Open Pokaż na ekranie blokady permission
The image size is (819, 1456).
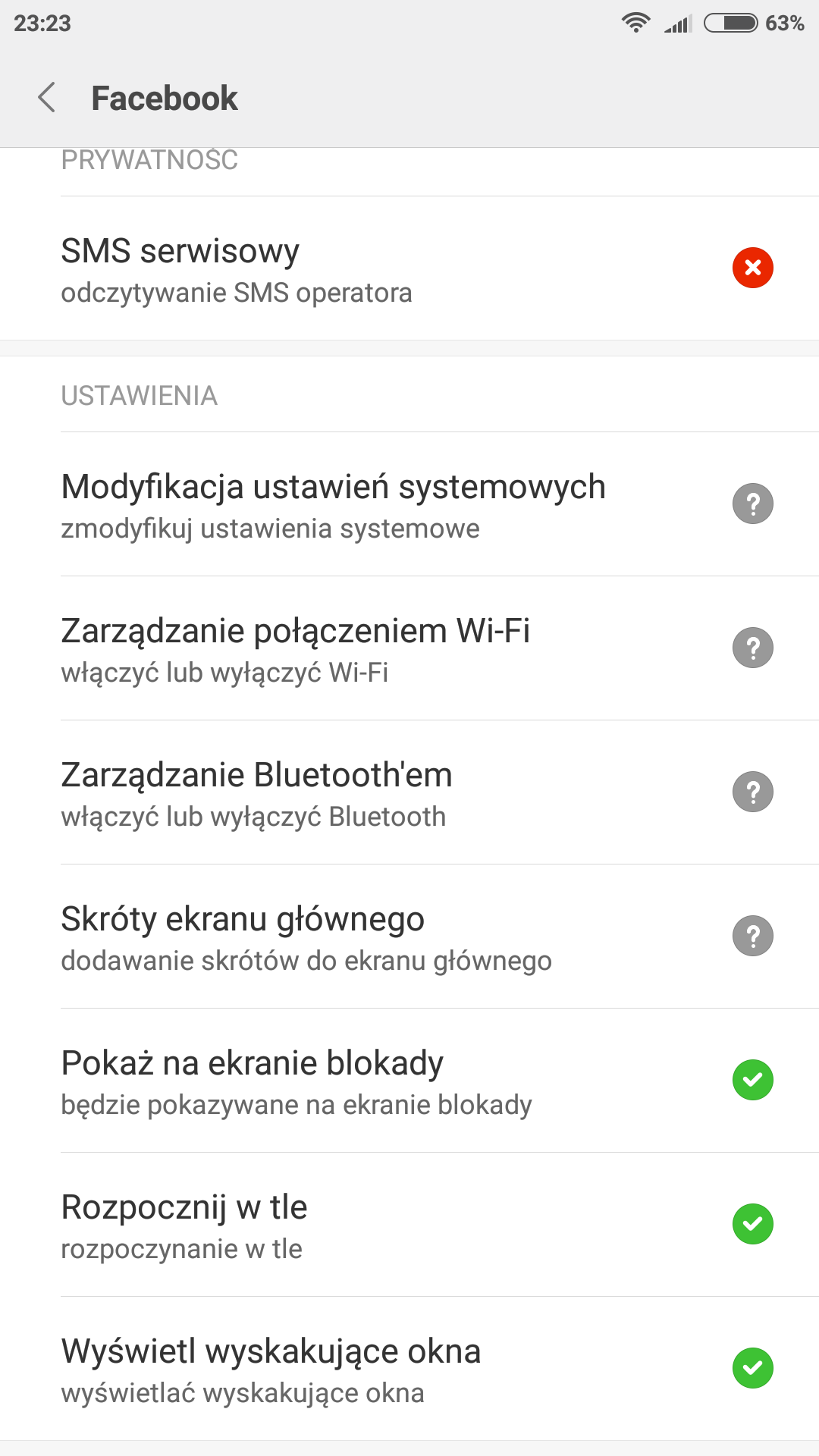click(409, 1081)
